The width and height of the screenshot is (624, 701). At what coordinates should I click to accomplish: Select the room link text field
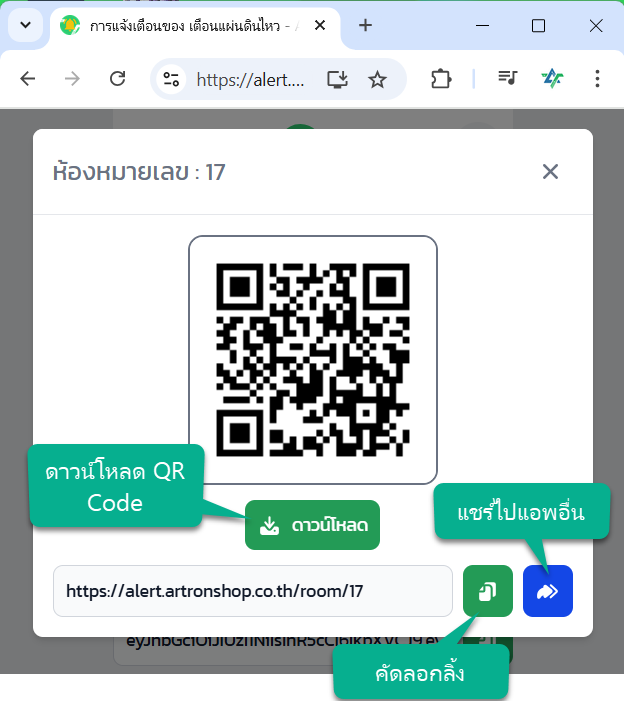pos(252,591)
